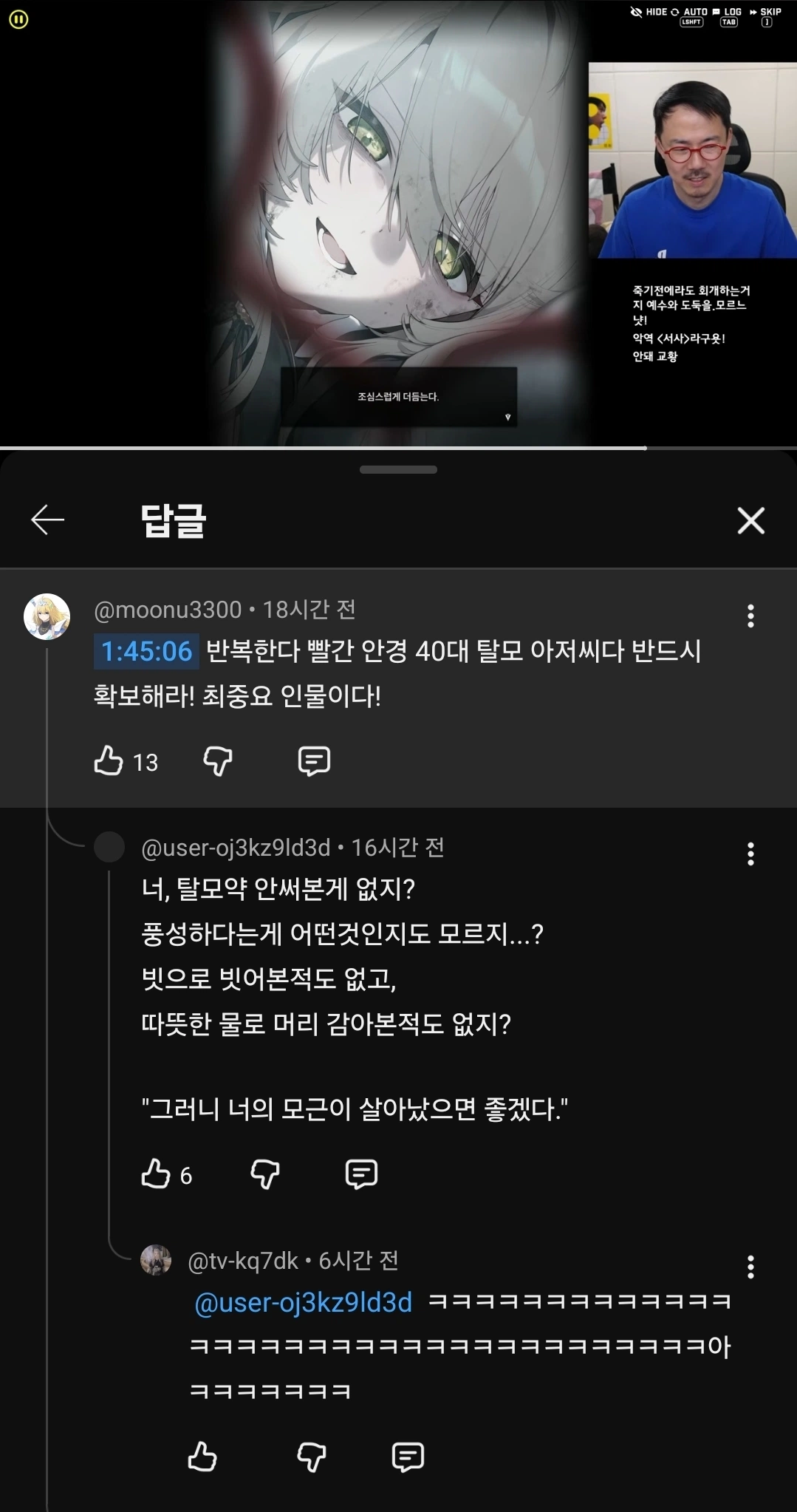The width and height of the screenshot is (797, 1512).
Task: Open more options for @moonu3300's comment
Action: [x=750, y=616]
